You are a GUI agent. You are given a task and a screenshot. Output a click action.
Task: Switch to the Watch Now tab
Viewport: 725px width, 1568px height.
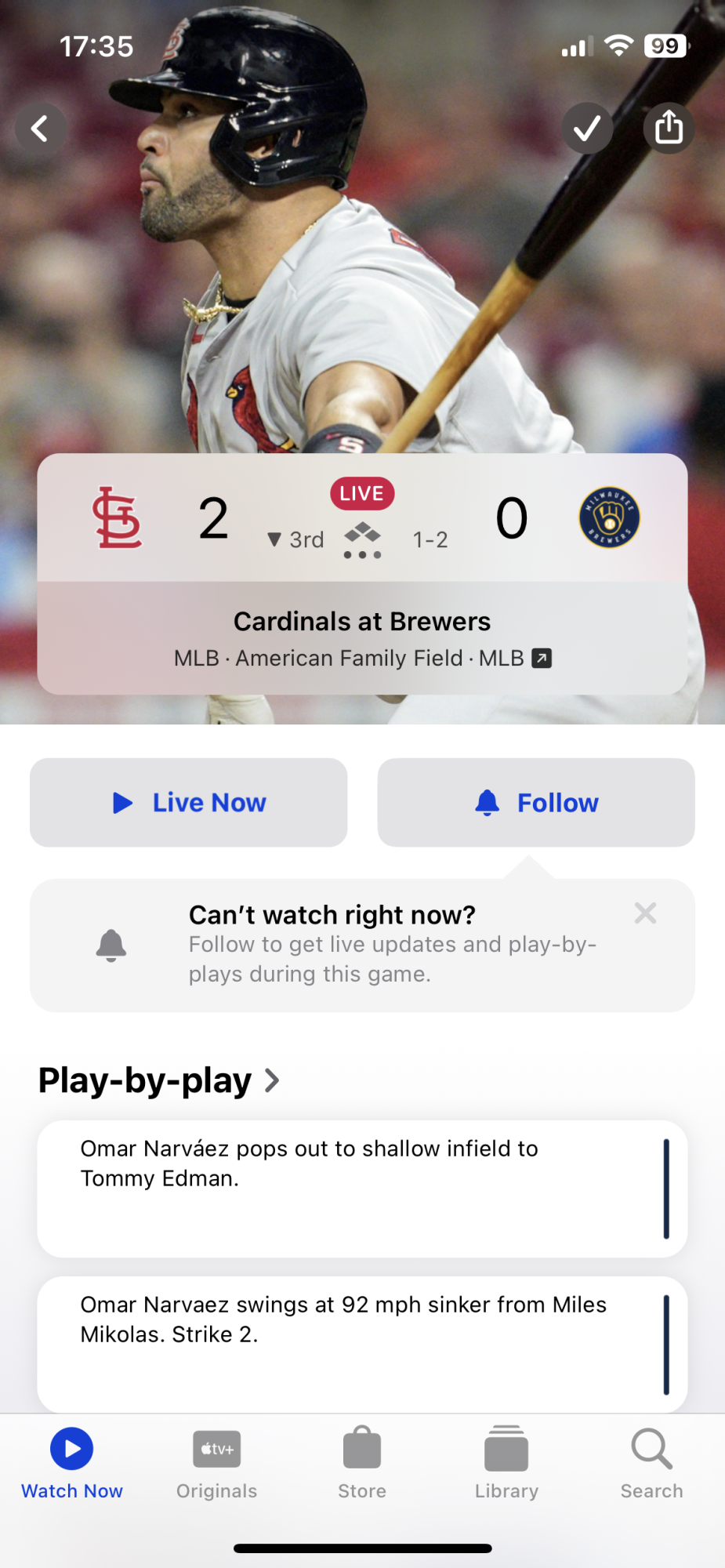click(72, 1463)
